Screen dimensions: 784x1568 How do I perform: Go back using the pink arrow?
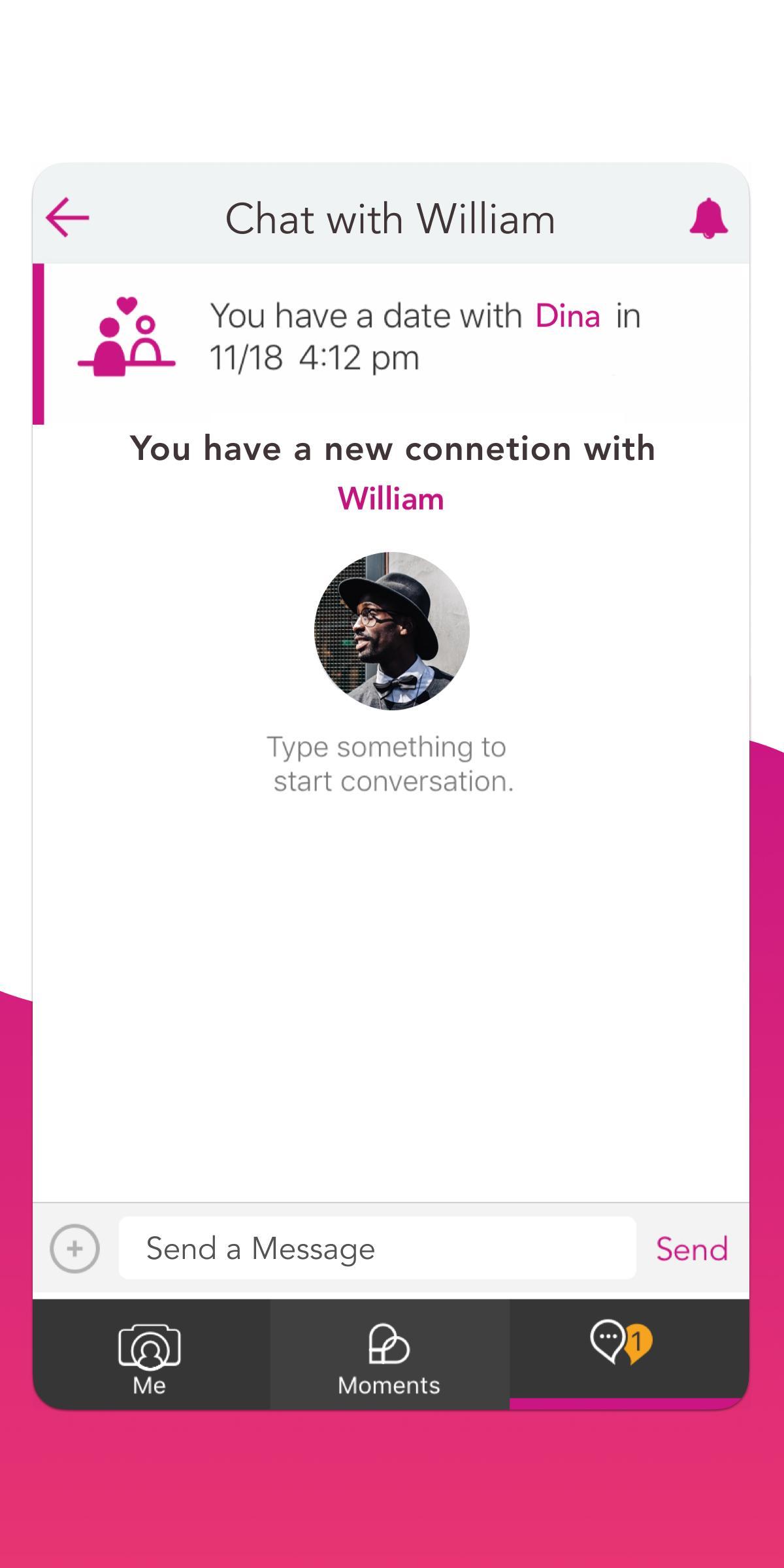(67, 218)
